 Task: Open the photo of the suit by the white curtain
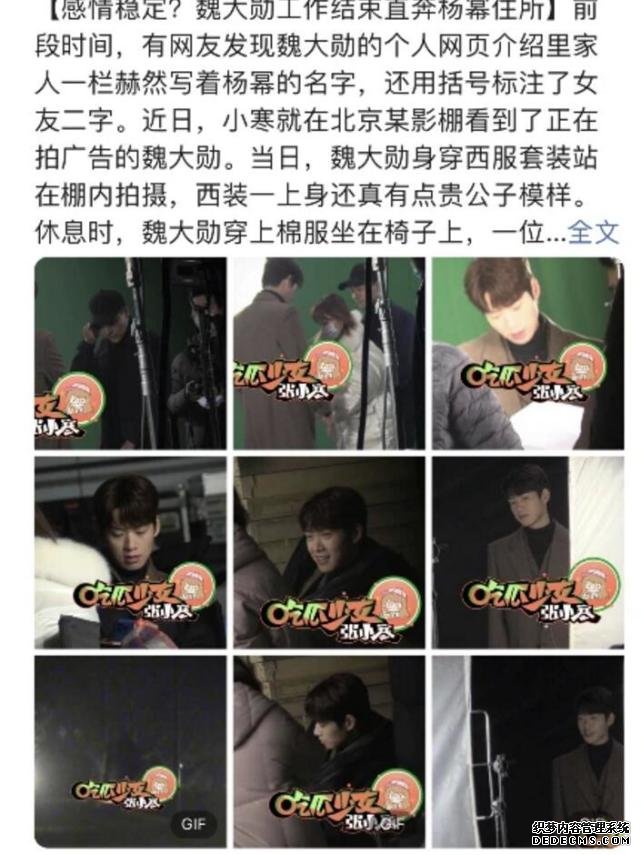coord(527,552)
